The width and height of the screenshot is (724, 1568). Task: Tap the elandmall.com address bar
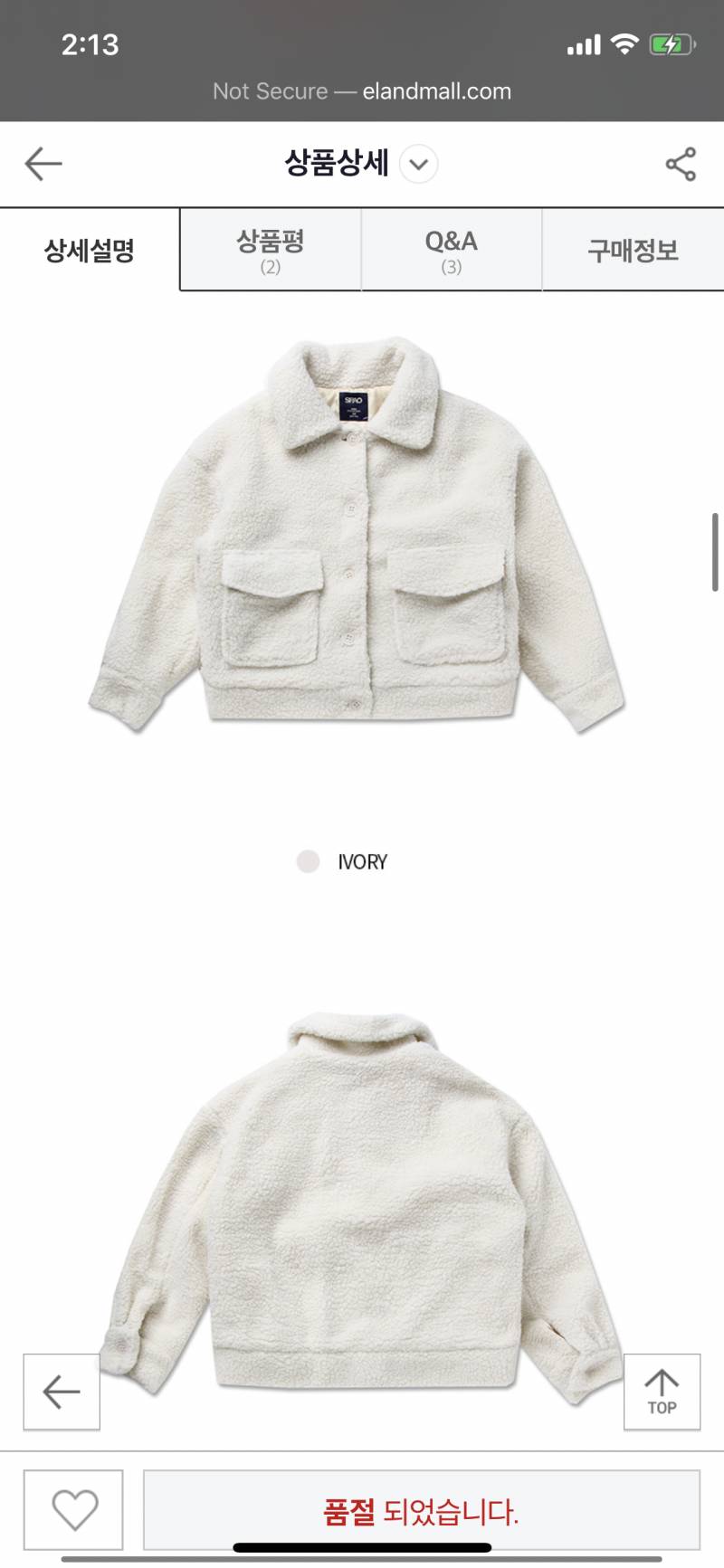(x=362, y=91)
